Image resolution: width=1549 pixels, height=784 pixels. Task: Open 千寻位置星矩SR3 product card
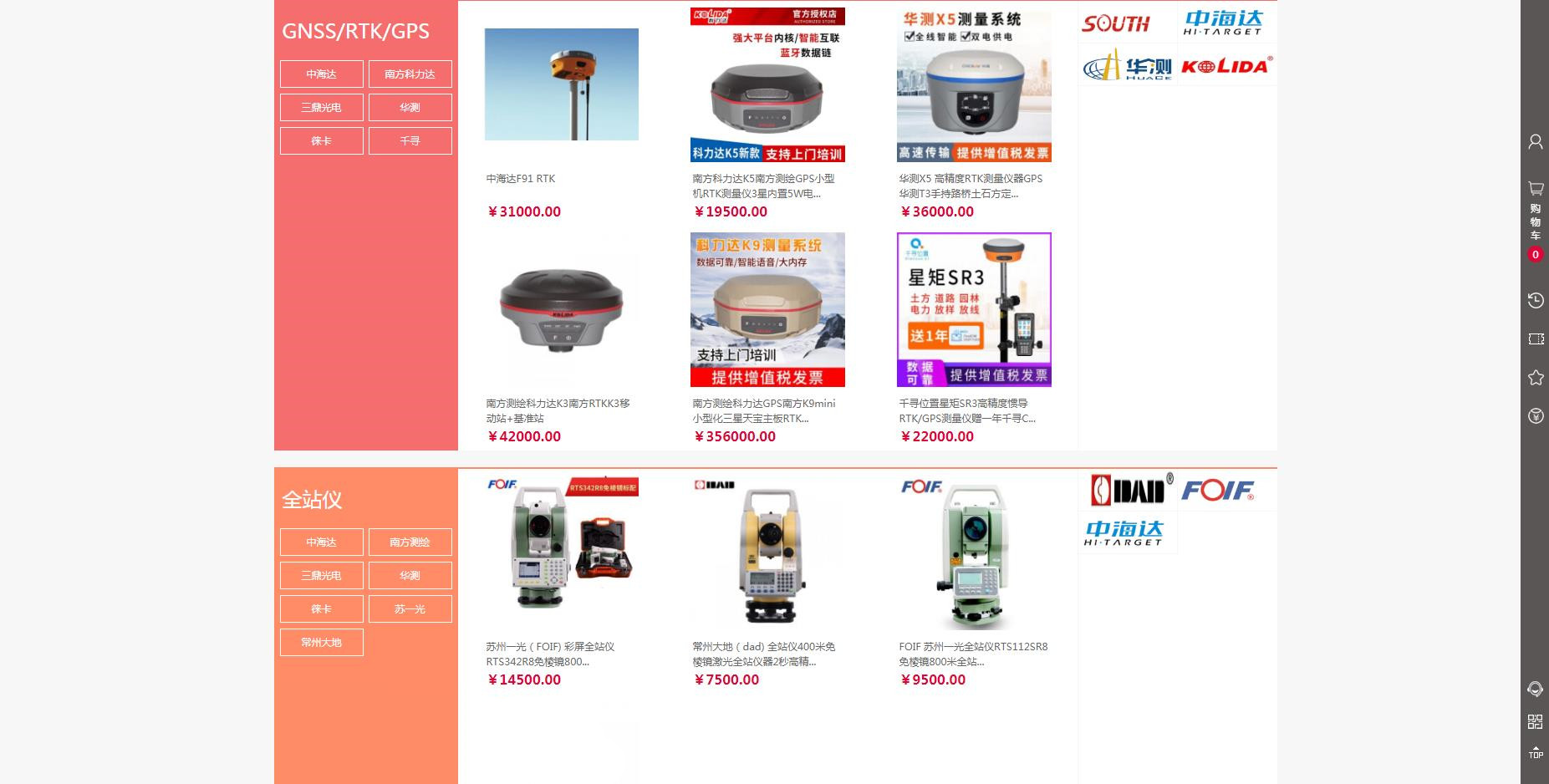point(973,309)
